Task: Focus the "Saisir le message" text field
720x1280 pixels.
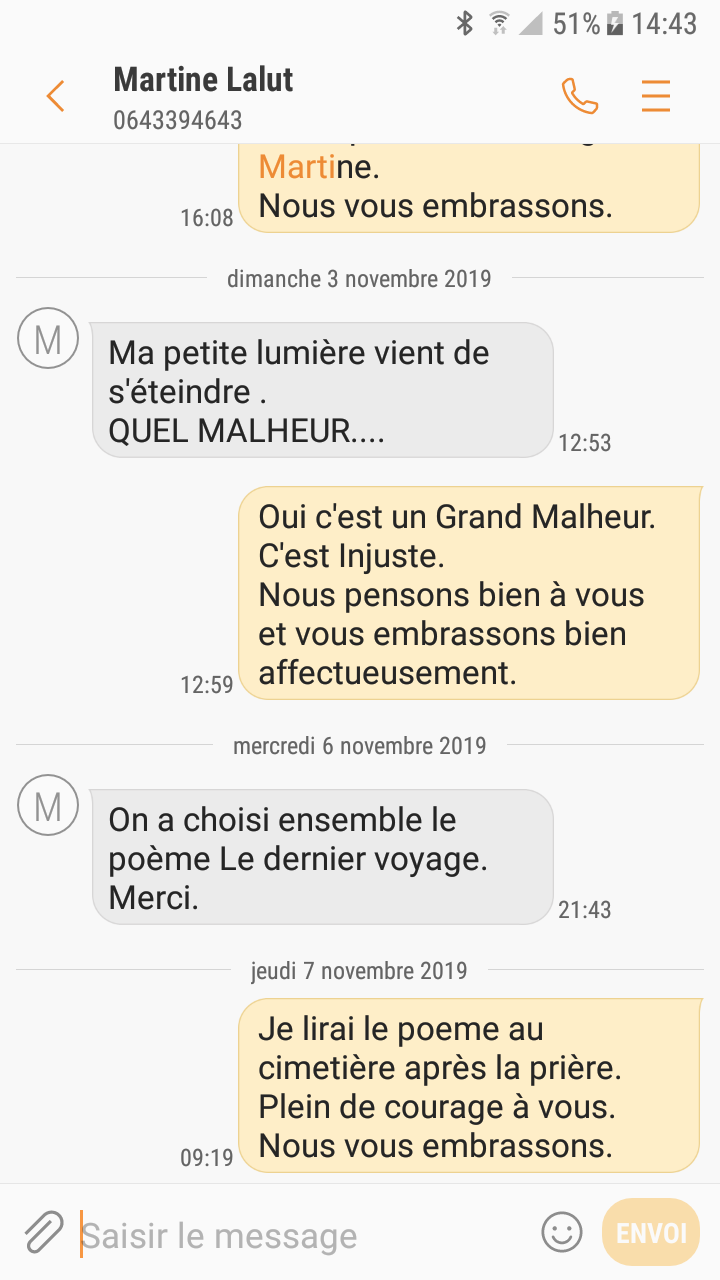Action: coord(300,1235)
